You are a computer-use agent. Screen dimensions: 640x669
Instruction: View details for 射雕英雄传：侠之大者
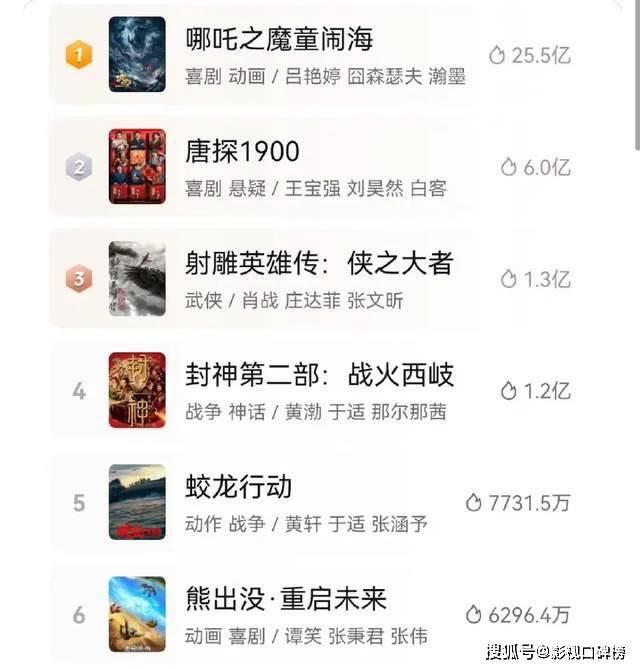click(x=319, y=263)
